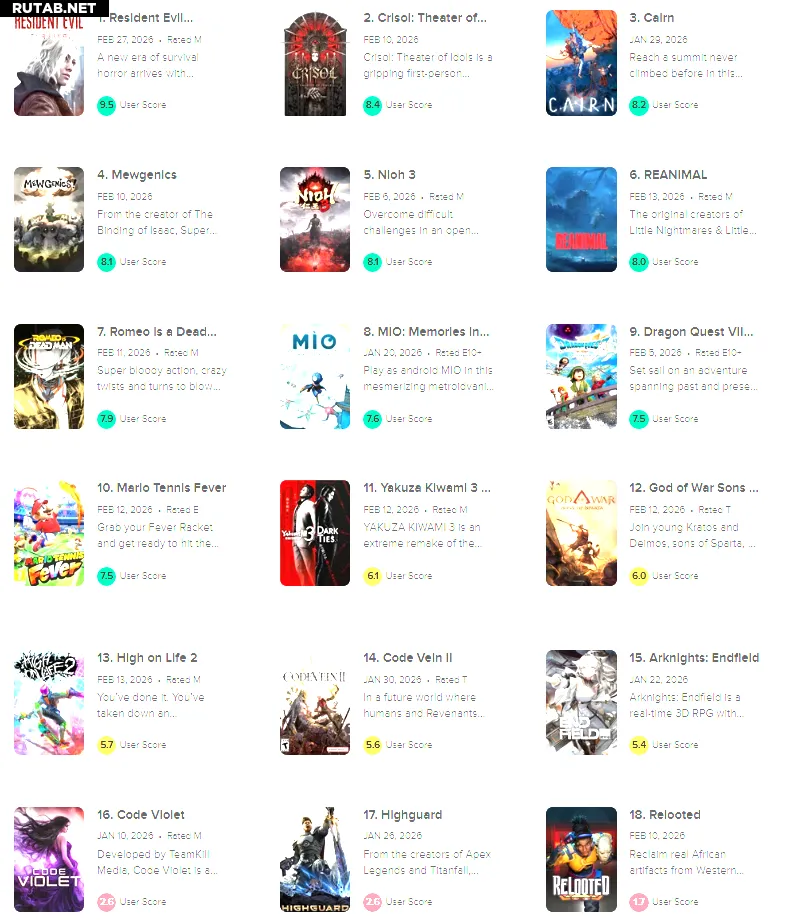The width and height of the screenshot is (808, 920).
Task: View MIO: Memories in Orbit card
Action: pyautogui.click(x=427, y=332)
